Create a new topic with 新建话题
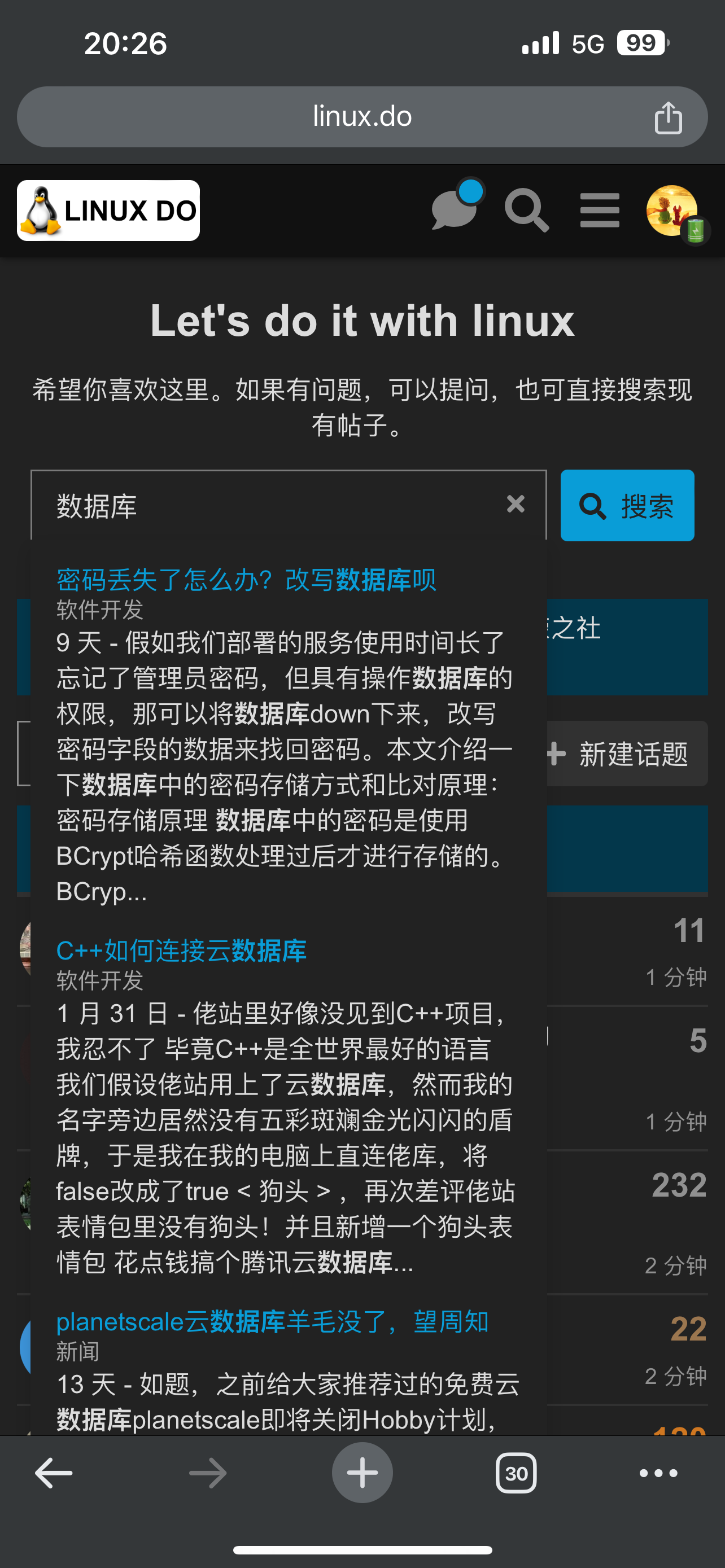The height and width of the screenshot is (1568, 725). 627,754
